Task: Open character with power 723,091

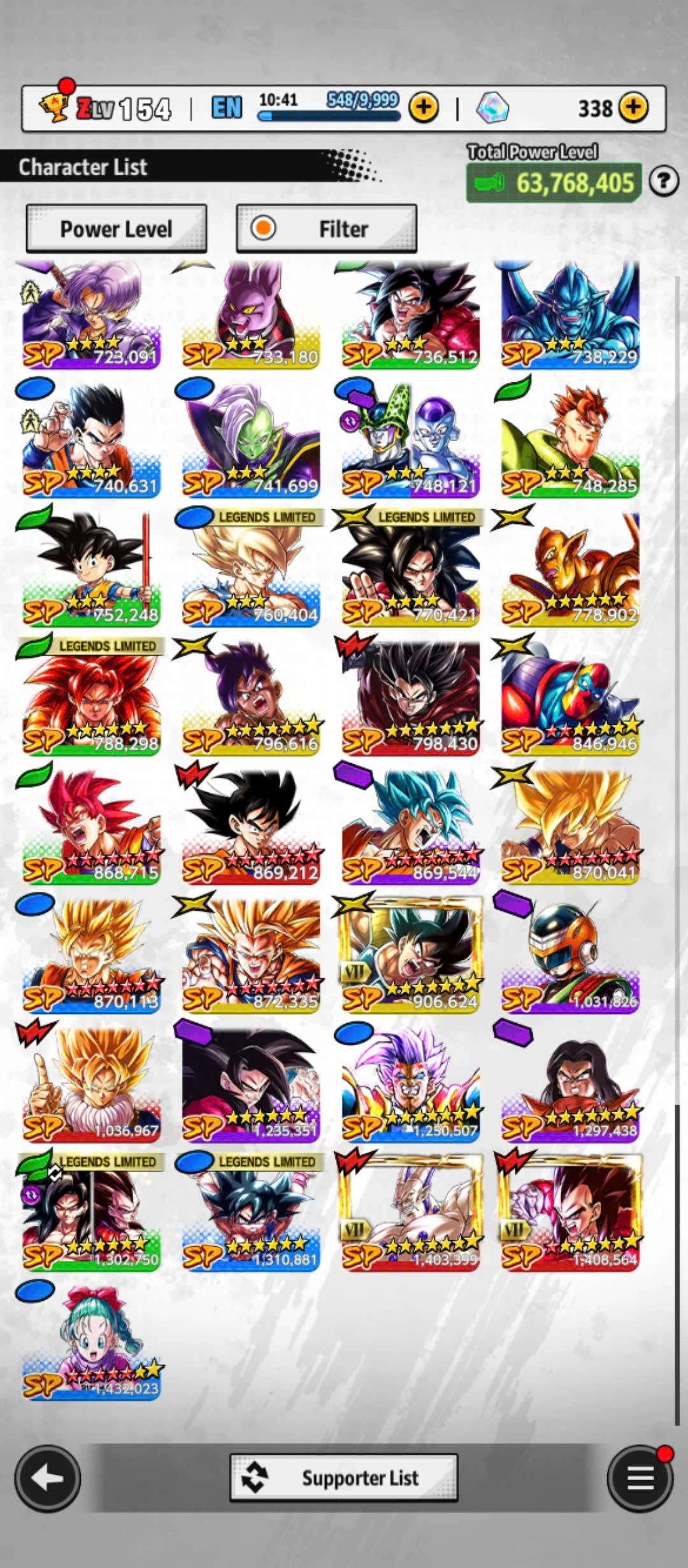Action: point(91,314)
